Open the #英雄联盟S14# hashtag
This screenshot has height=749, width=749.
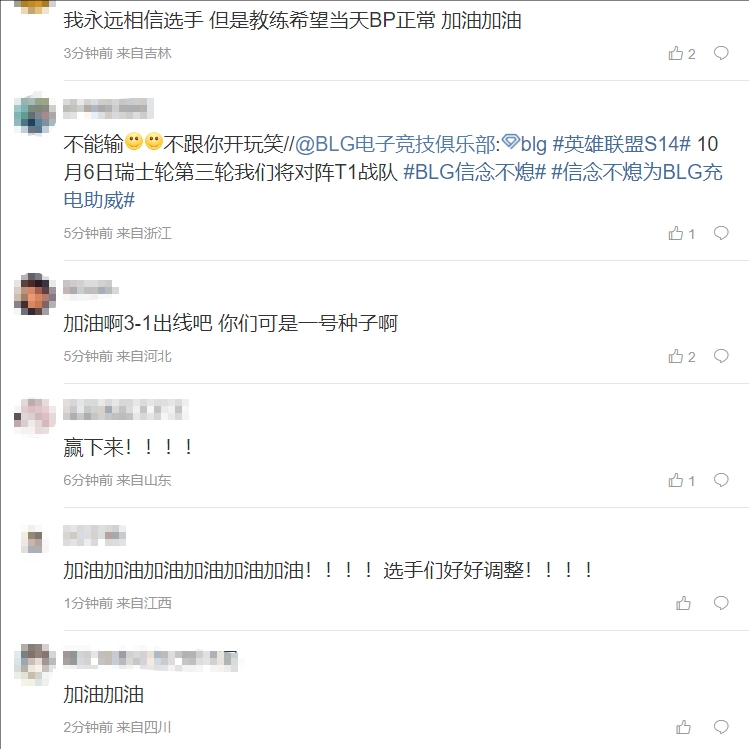pos(621,142)
